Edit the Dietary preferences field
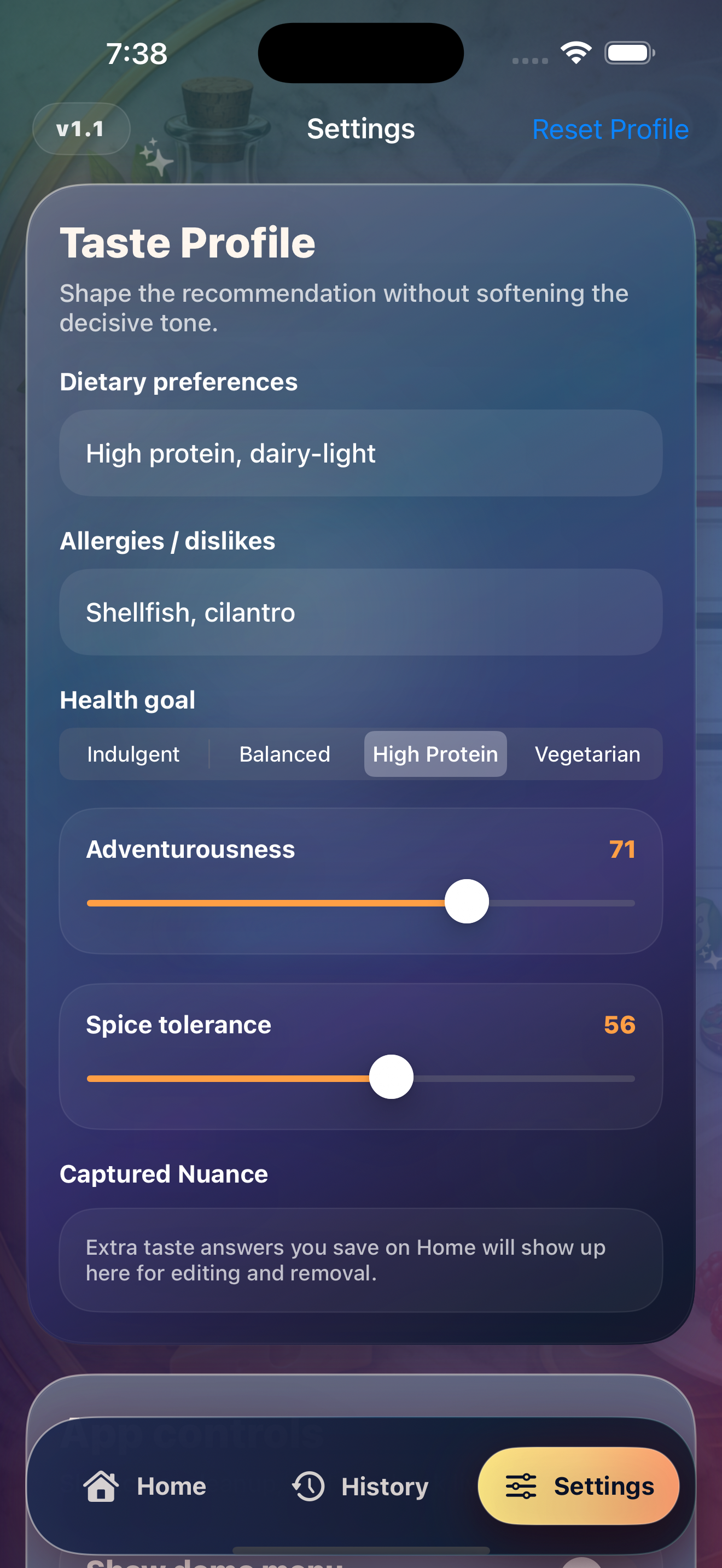Viewport: 722px width, 1568px height. click(x=360, y=453)
